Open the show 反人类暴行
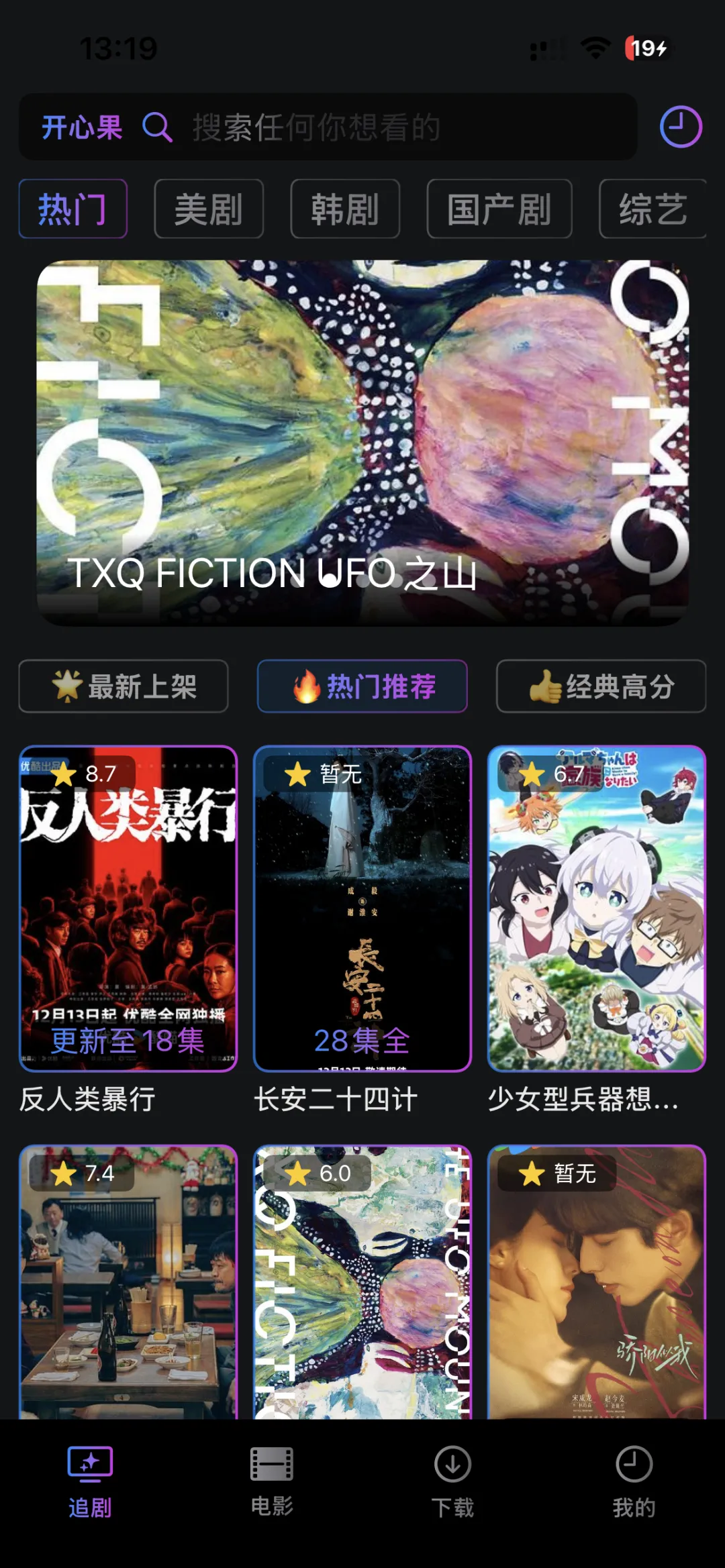Viewport: 725px width, 1568px height. [x=128, y=909]
